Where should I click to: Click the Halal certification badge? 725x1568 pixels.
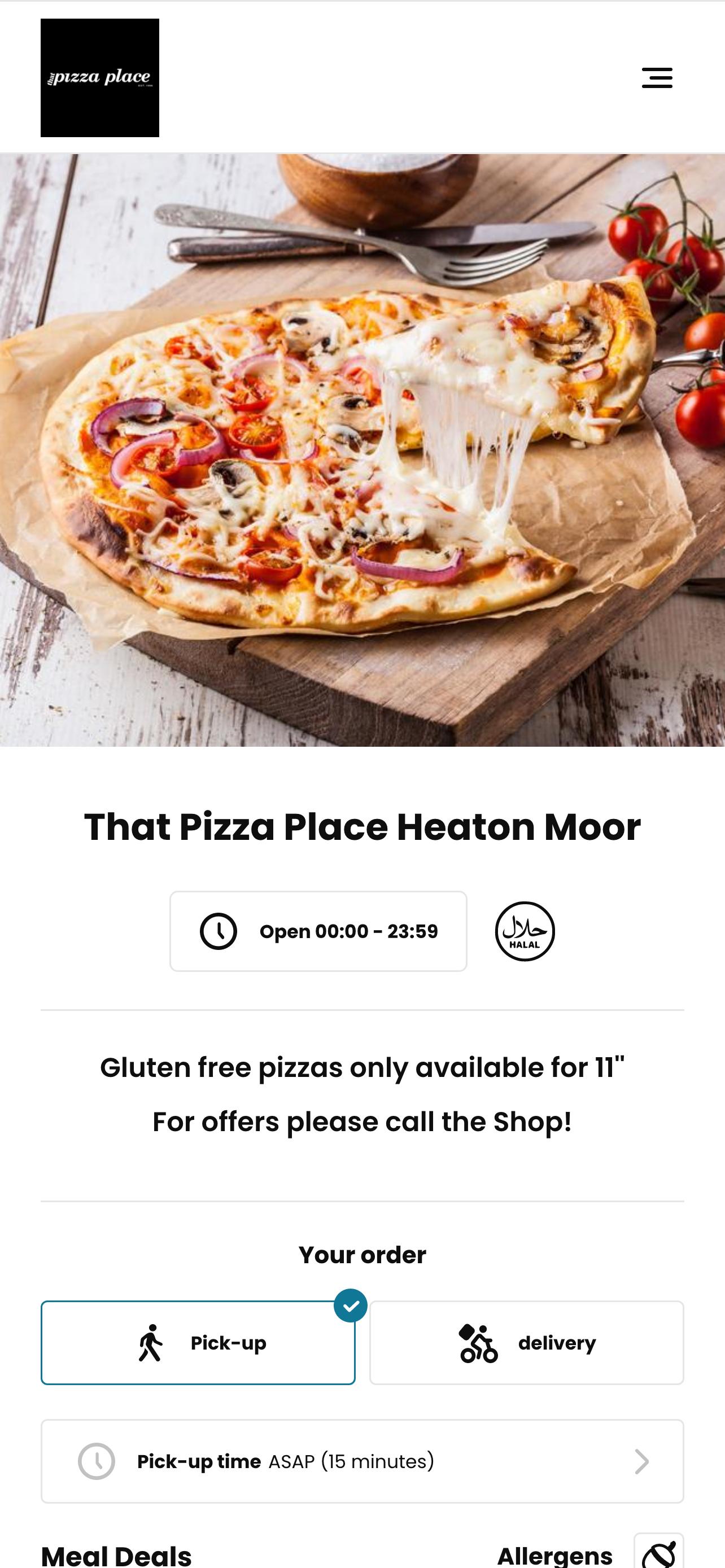point(525,930)
